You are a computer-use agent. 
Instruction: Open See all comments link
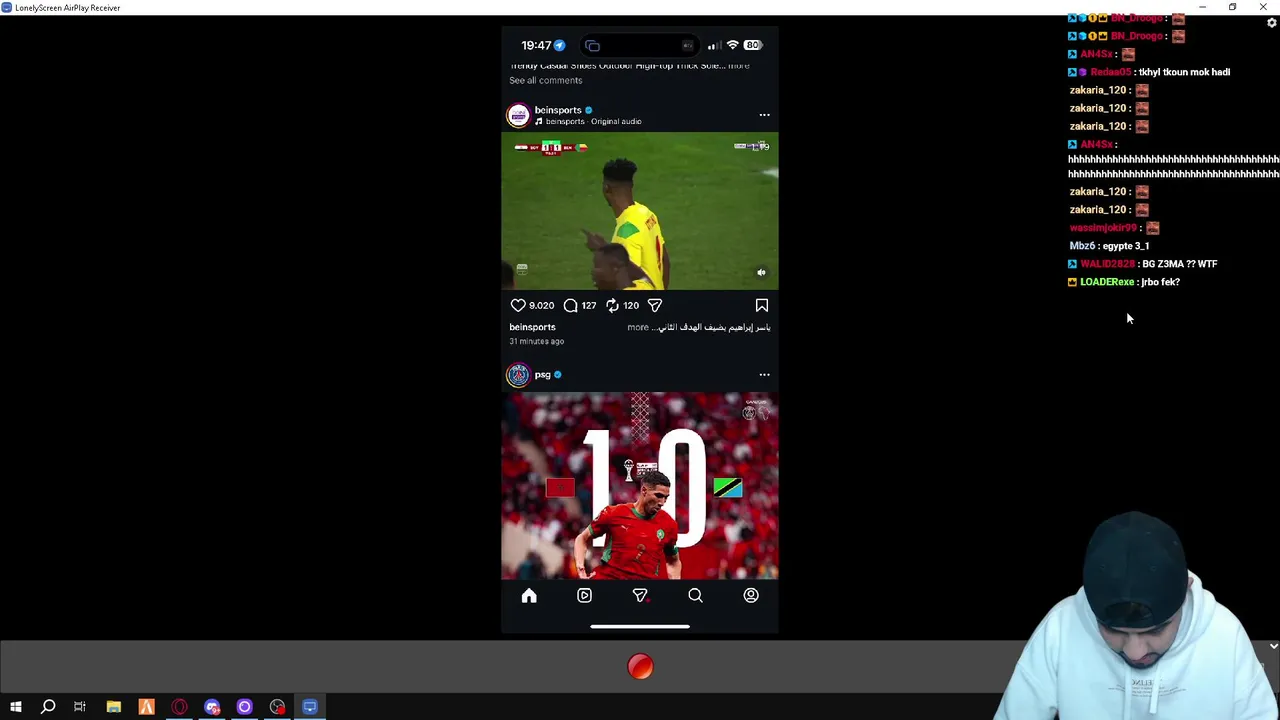click(x=545, y=80)
